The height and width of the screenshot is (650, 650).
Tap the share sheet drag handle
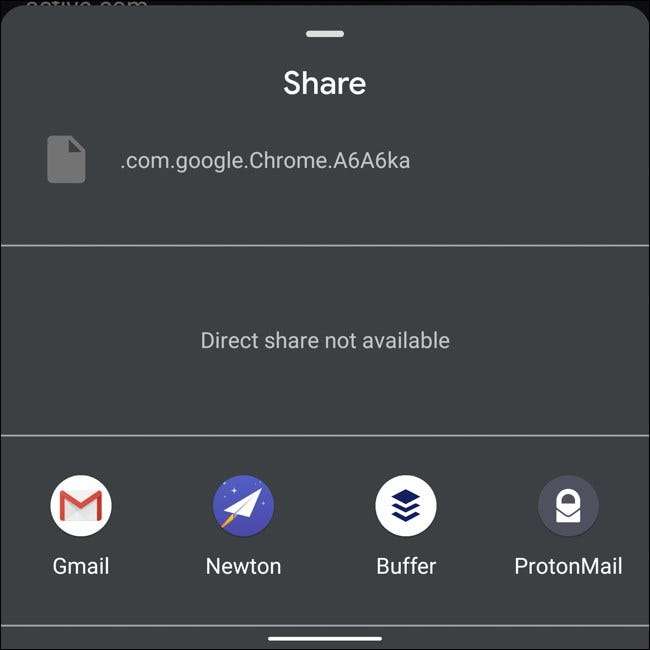coord(325,34)
